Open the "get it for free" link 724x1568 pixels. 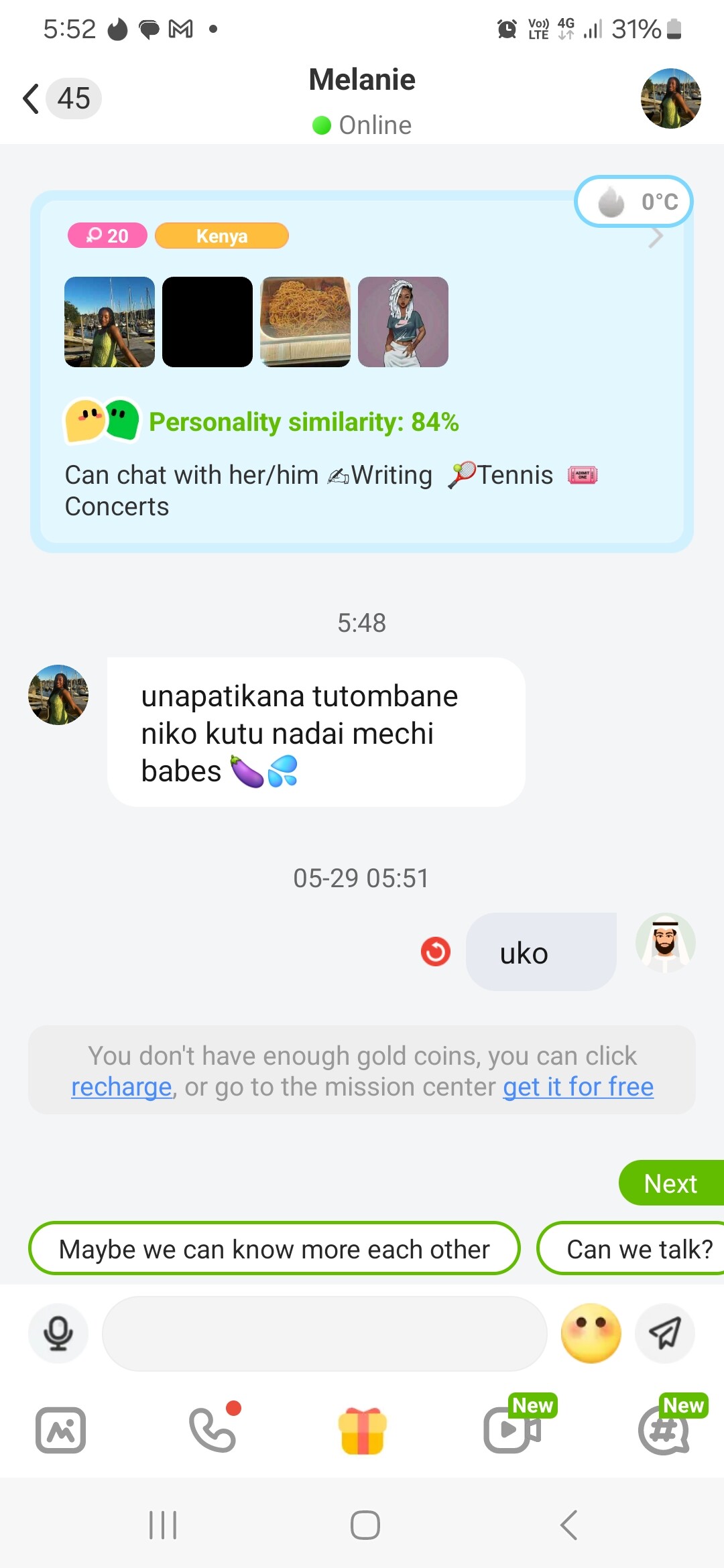click(x=578, y=1087)
